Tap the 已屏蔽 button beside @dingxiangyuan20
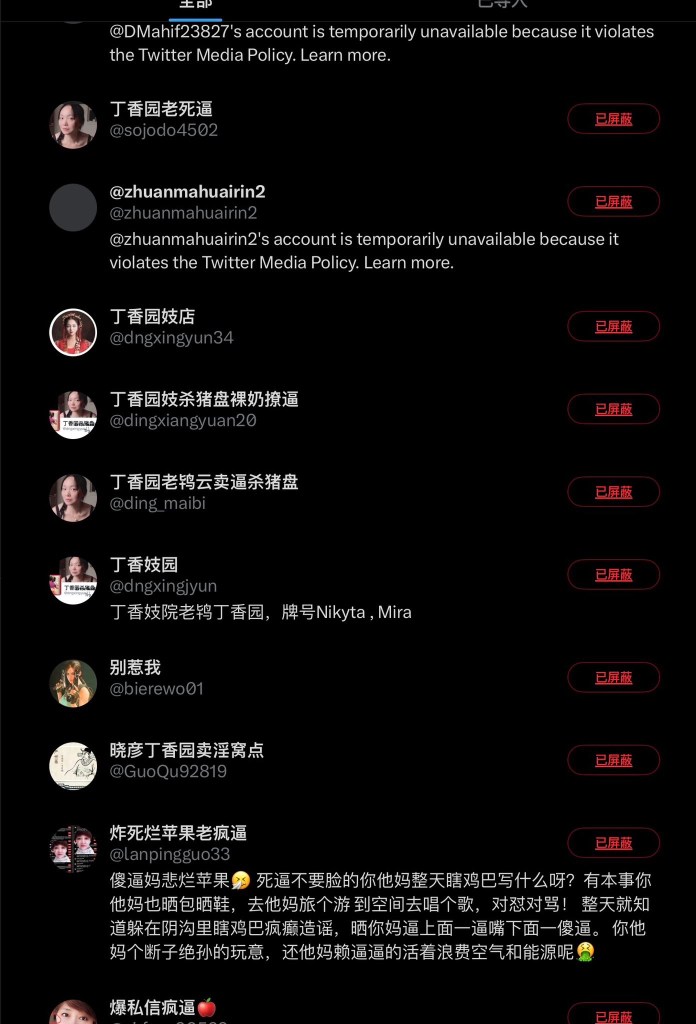Image resolution: width=696 pixels, height=1024 pixels. click(x=613, y=409)
